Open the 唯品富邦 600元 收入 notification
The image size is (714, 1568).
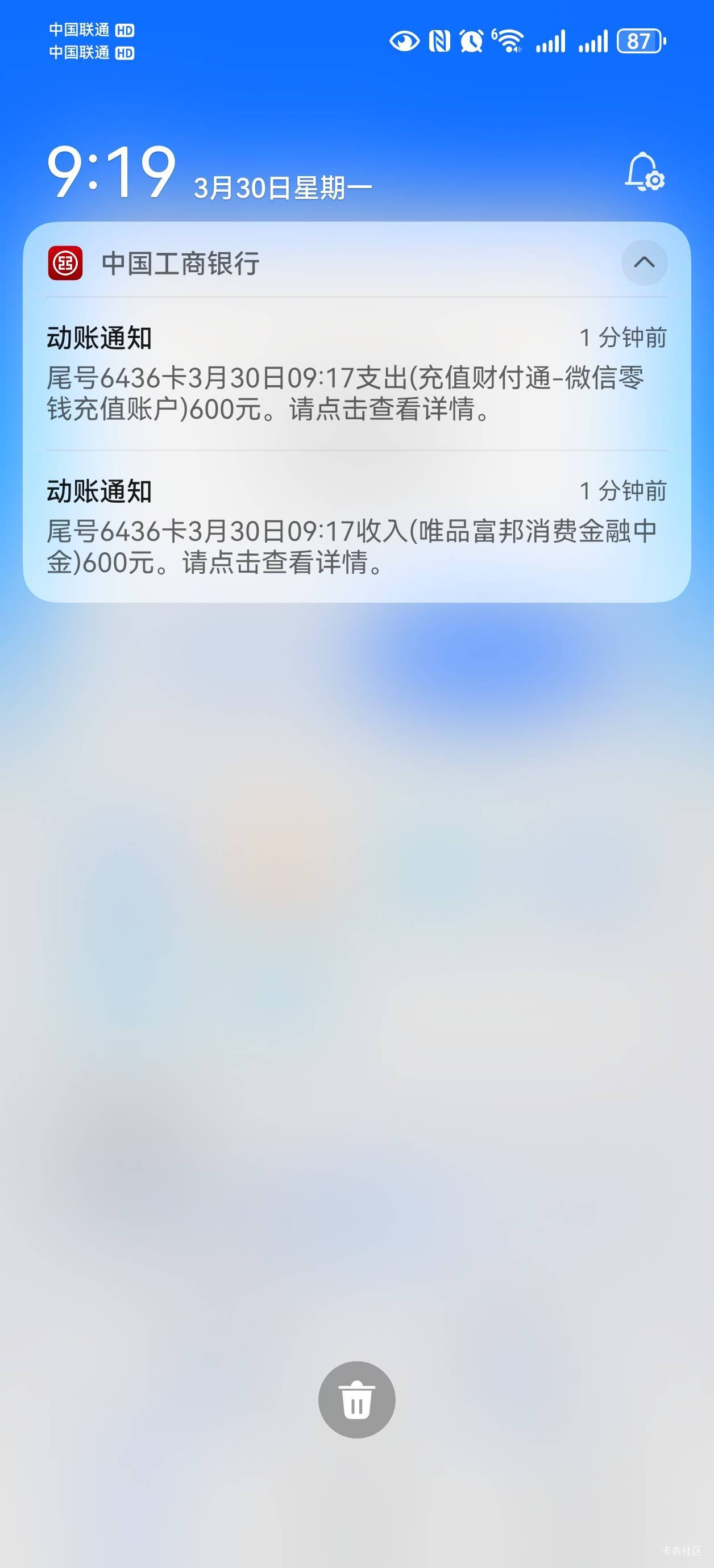pos(357,527)
